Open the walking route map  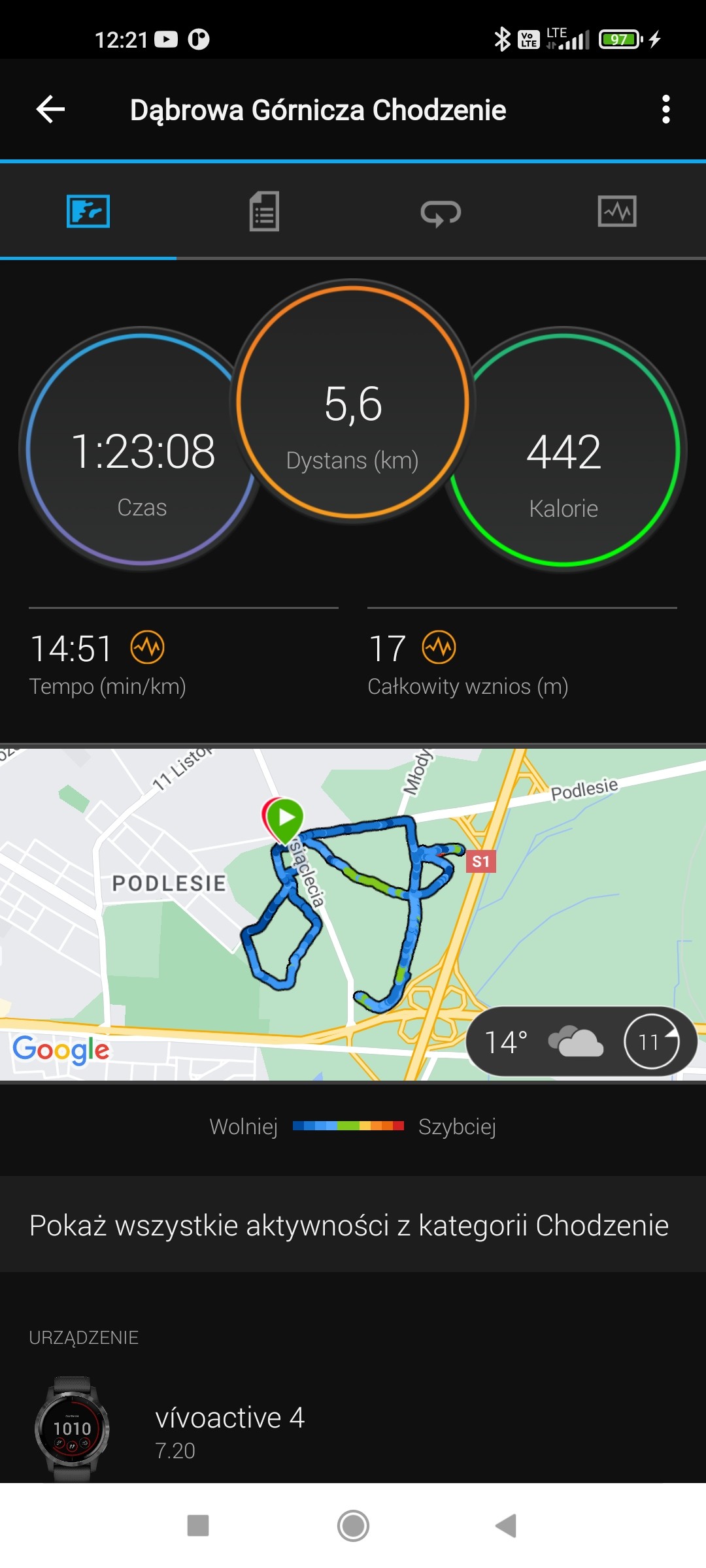[x=353, y=914]
